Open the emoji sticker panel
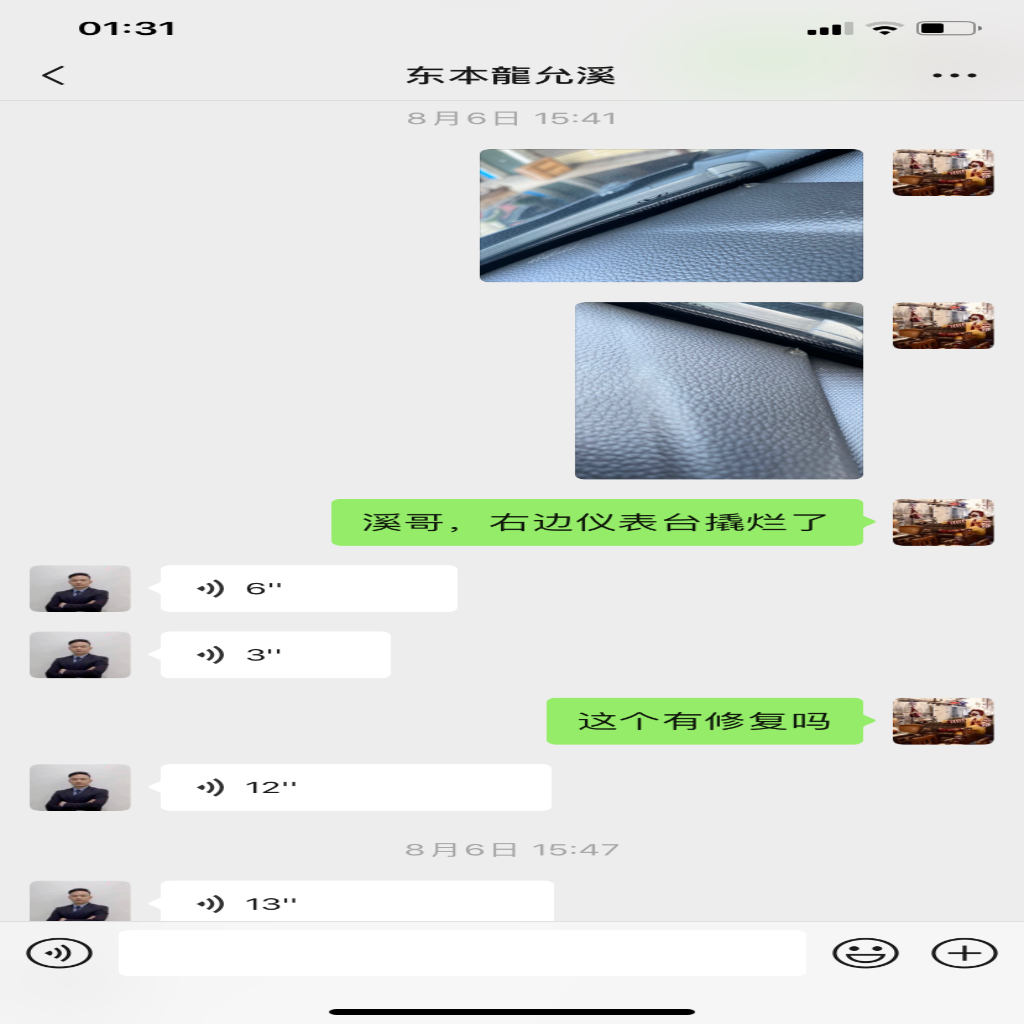Image resolution: width=1024 pixels, height=1024 pixels. click(865, 953)
